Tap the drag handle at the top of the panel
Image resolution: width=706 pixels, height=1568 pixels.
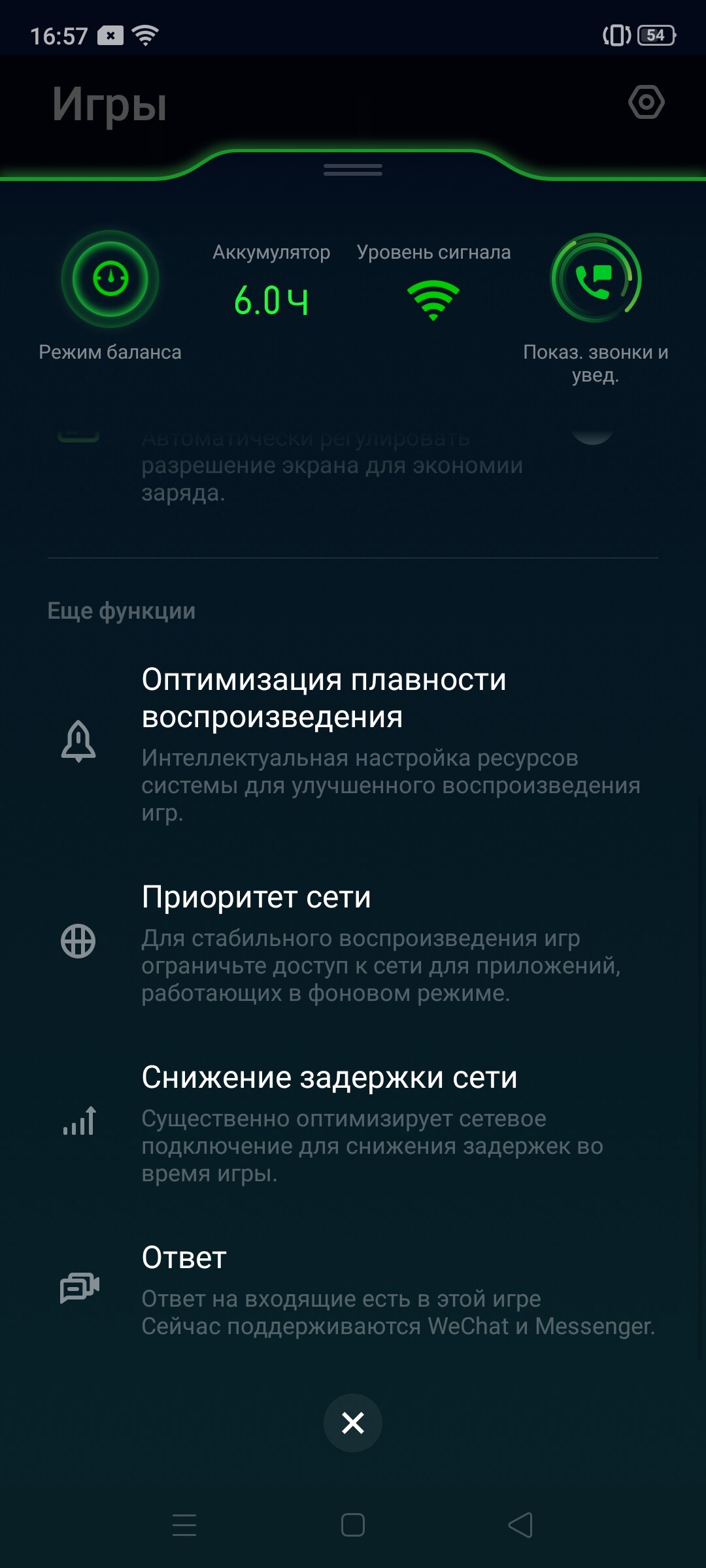[353, 170]
